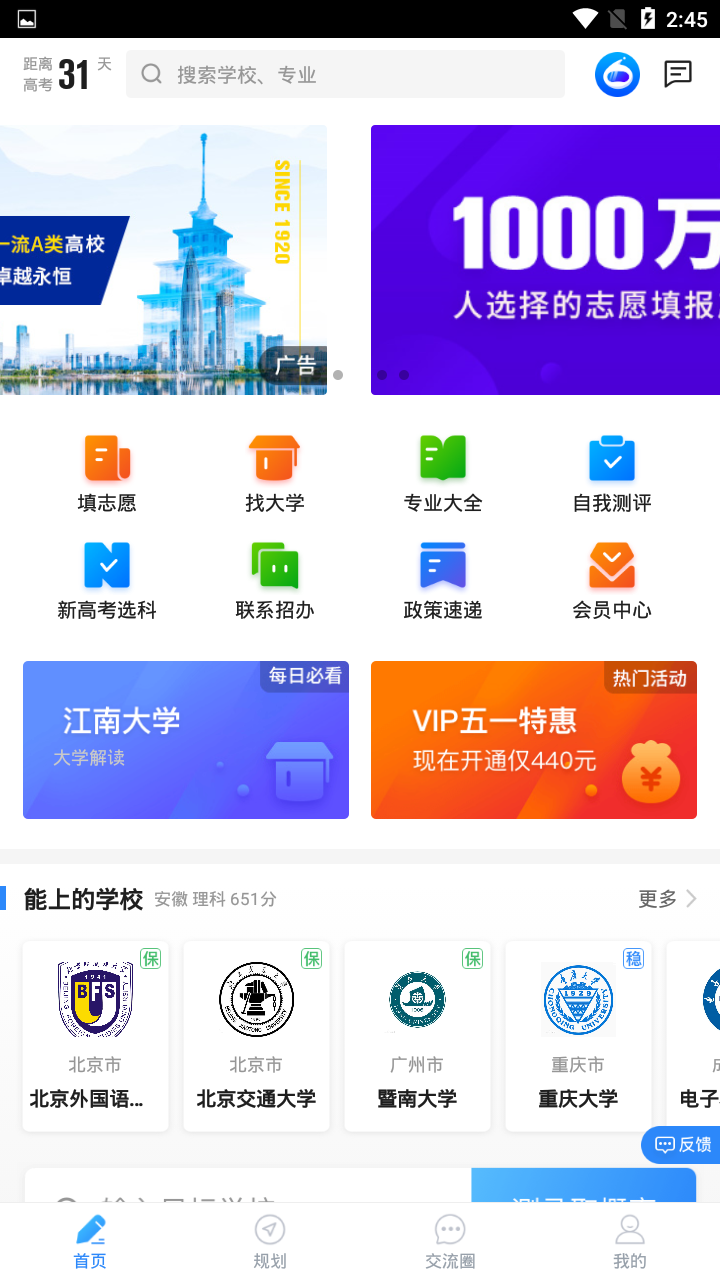Switch to the 规划 tab

coord(270,1242)
